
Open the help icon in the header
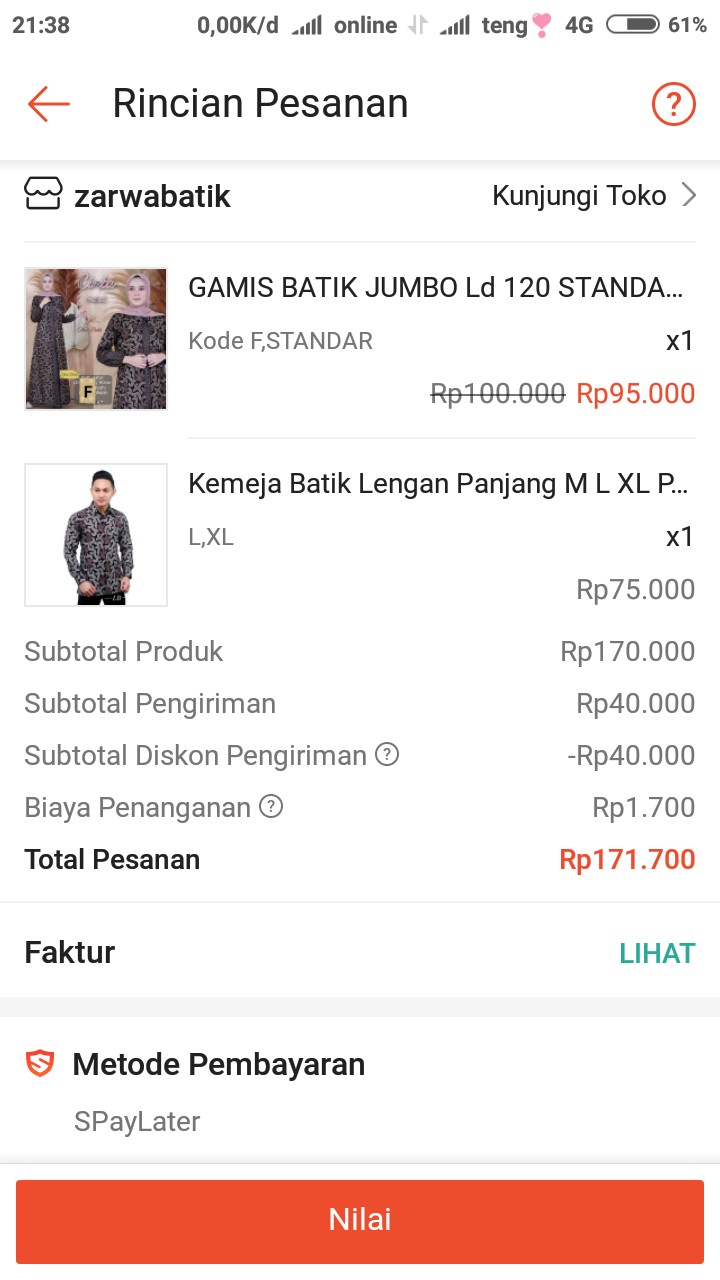(x=673, y=103)
